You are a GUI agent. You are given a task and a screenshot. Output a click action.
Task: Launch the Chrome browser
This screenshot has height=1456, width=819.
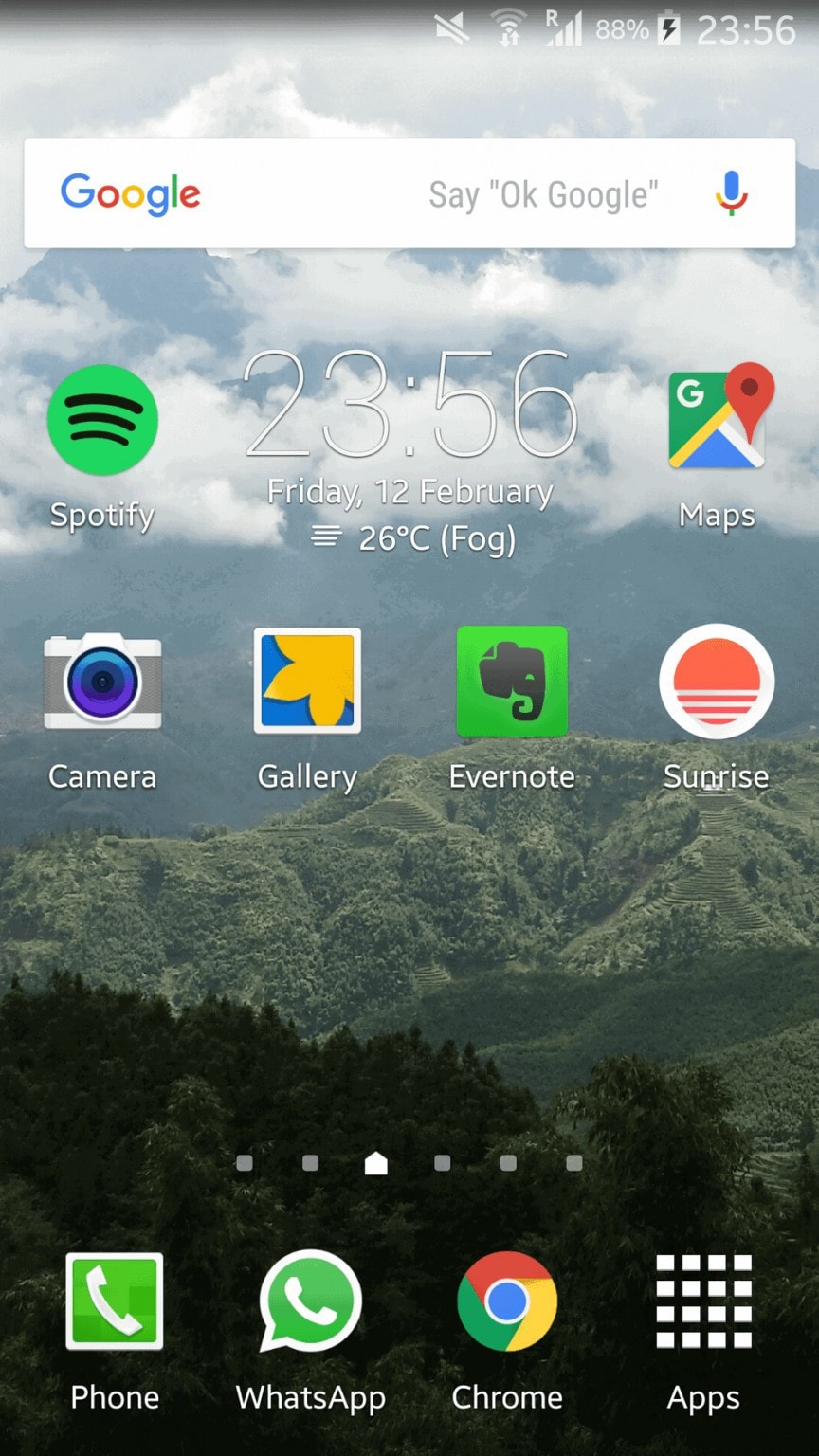pyautogui.click(x=507, y=1301)
